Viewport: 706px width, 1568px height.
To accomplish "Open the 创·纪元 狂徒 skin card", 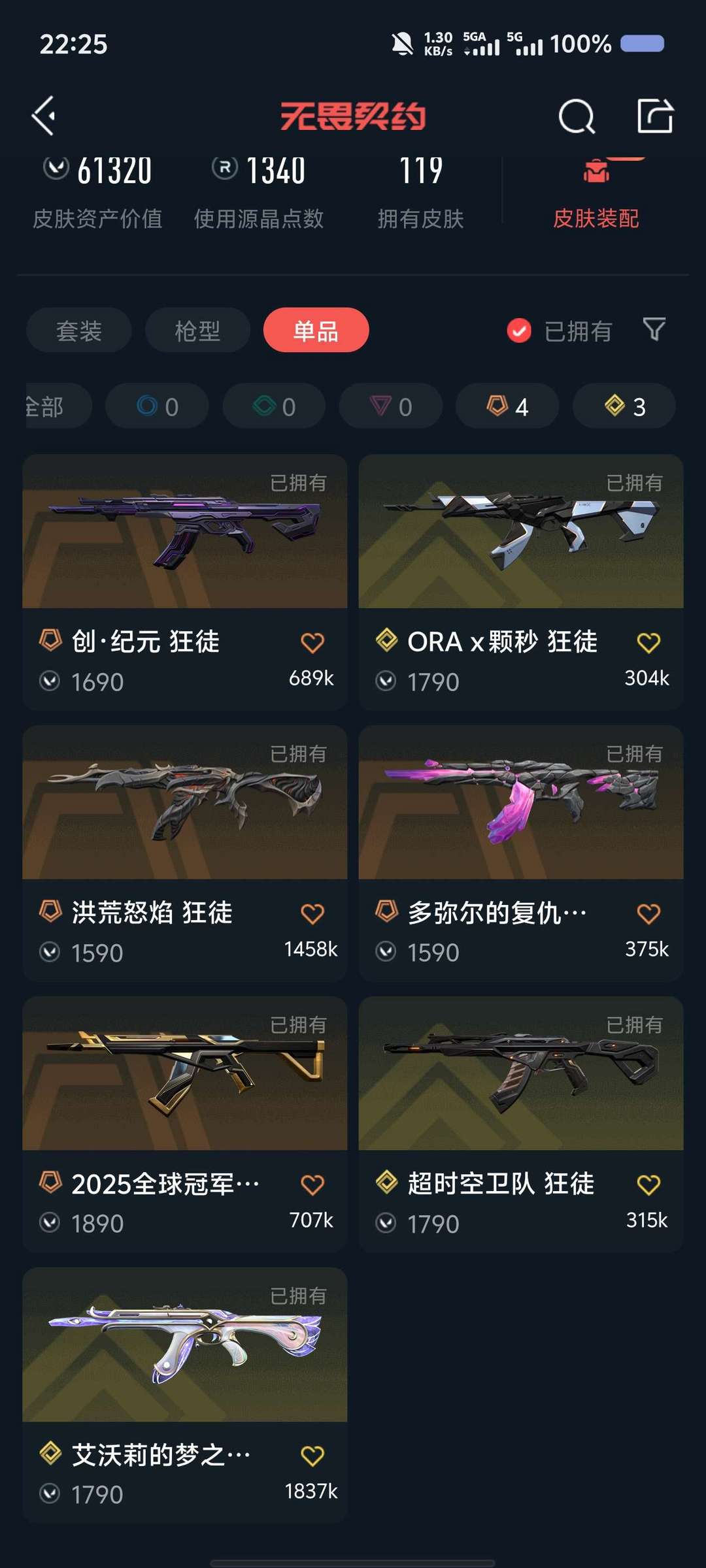I will coord(184,582).
